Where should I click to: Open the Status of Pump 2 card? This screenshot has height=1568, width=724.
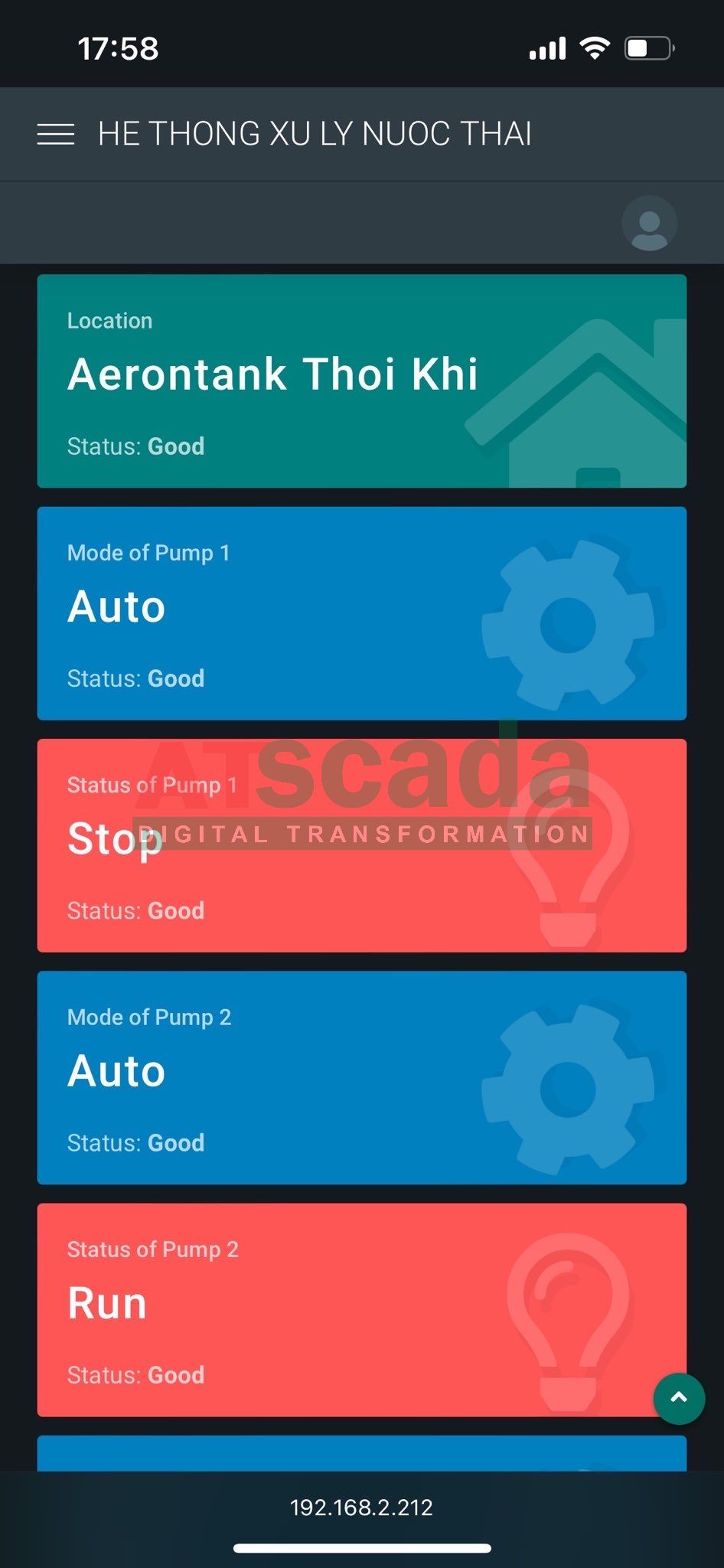coord(344,1309)
